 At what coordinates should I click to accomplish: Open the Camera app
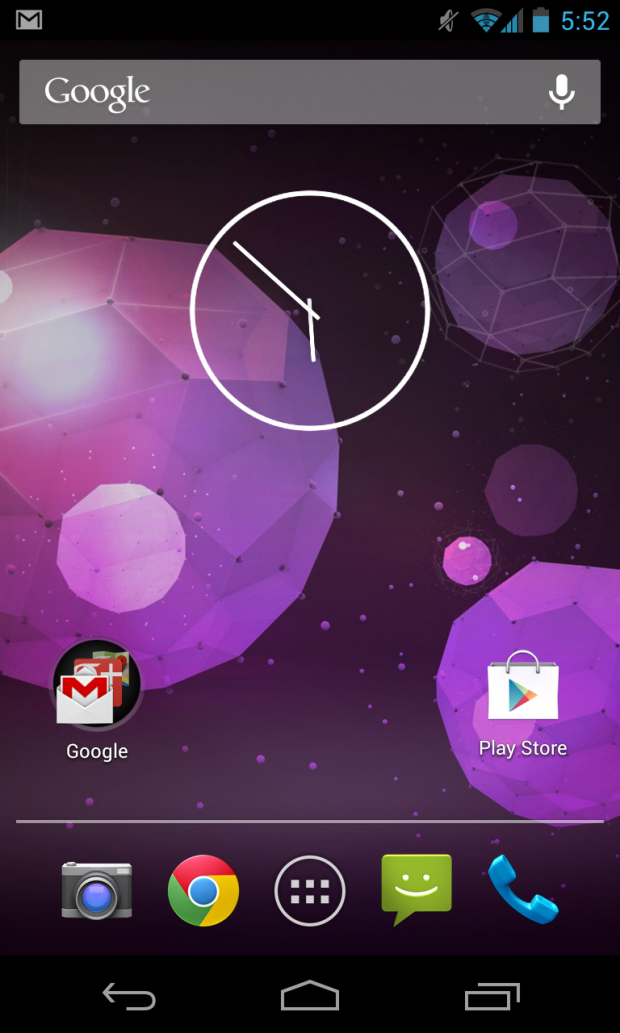(97, 891)
